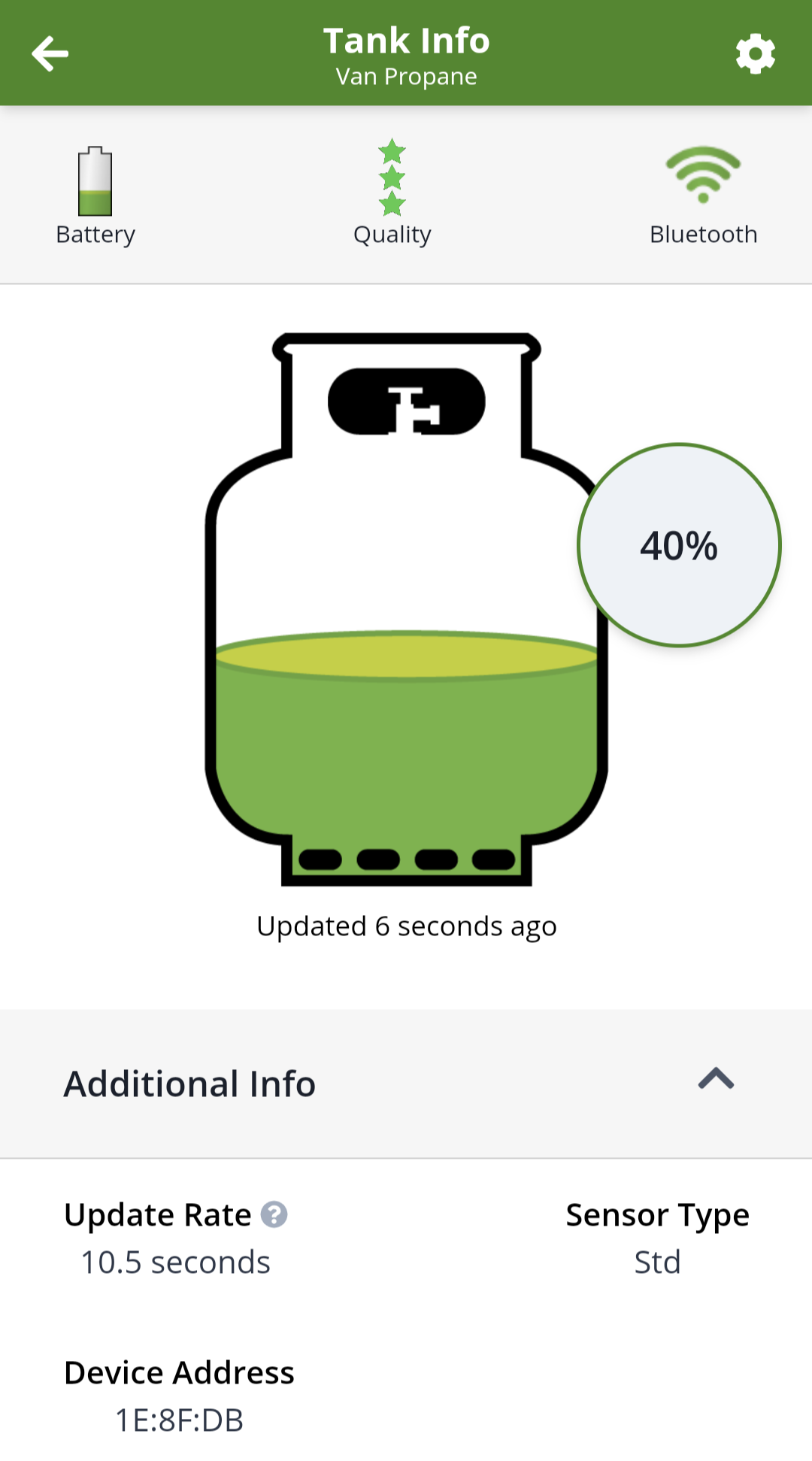Open the Tank Info header title

(x=406, y=40)
